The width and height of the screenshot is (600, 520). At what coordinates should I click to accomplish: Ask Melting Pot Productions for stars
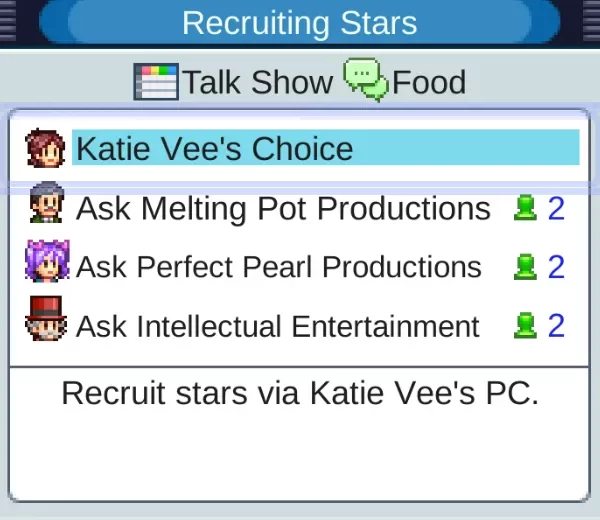coord(284,208)
